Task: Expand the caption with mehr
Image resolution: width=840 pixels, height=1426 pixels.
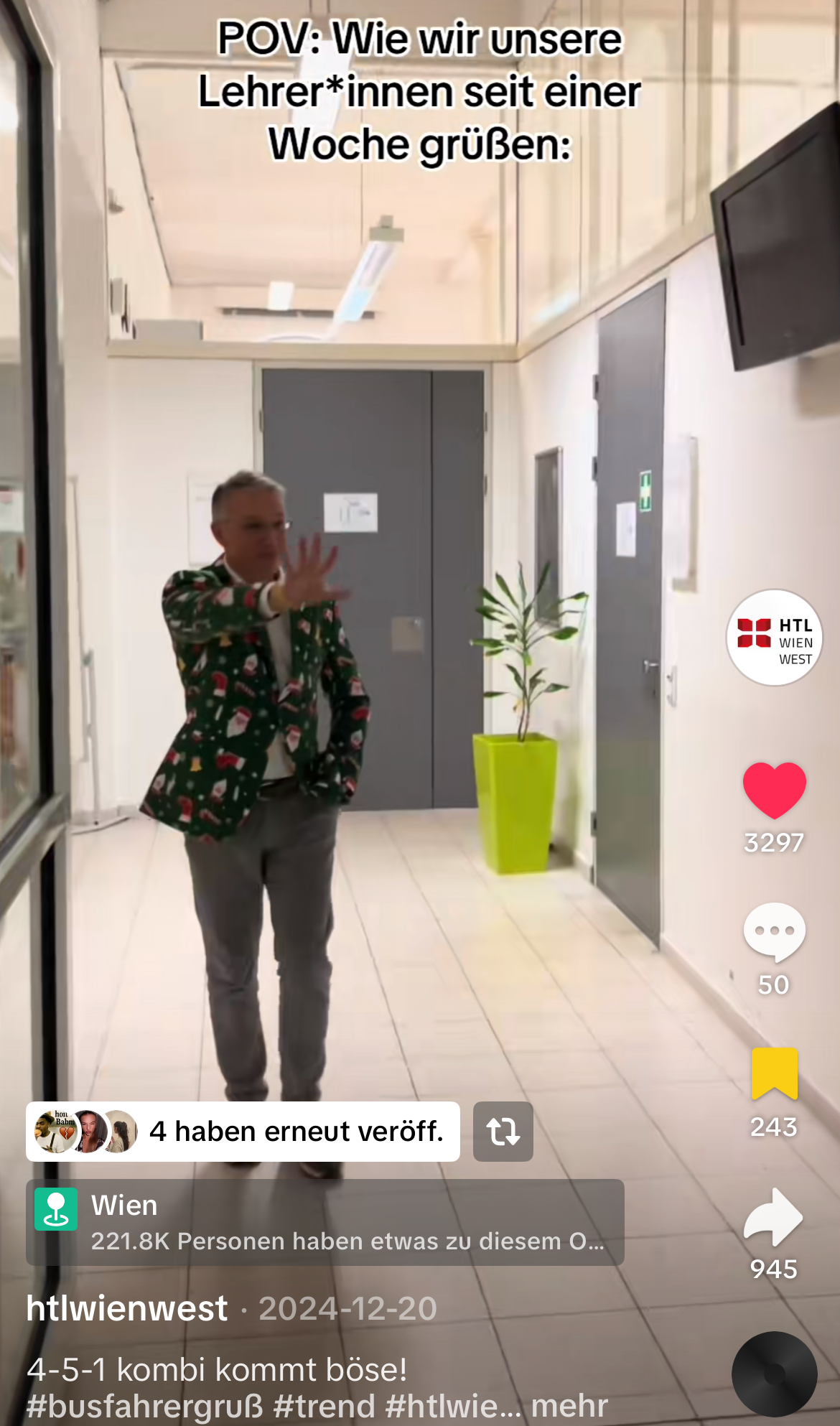Action: 569,1406
